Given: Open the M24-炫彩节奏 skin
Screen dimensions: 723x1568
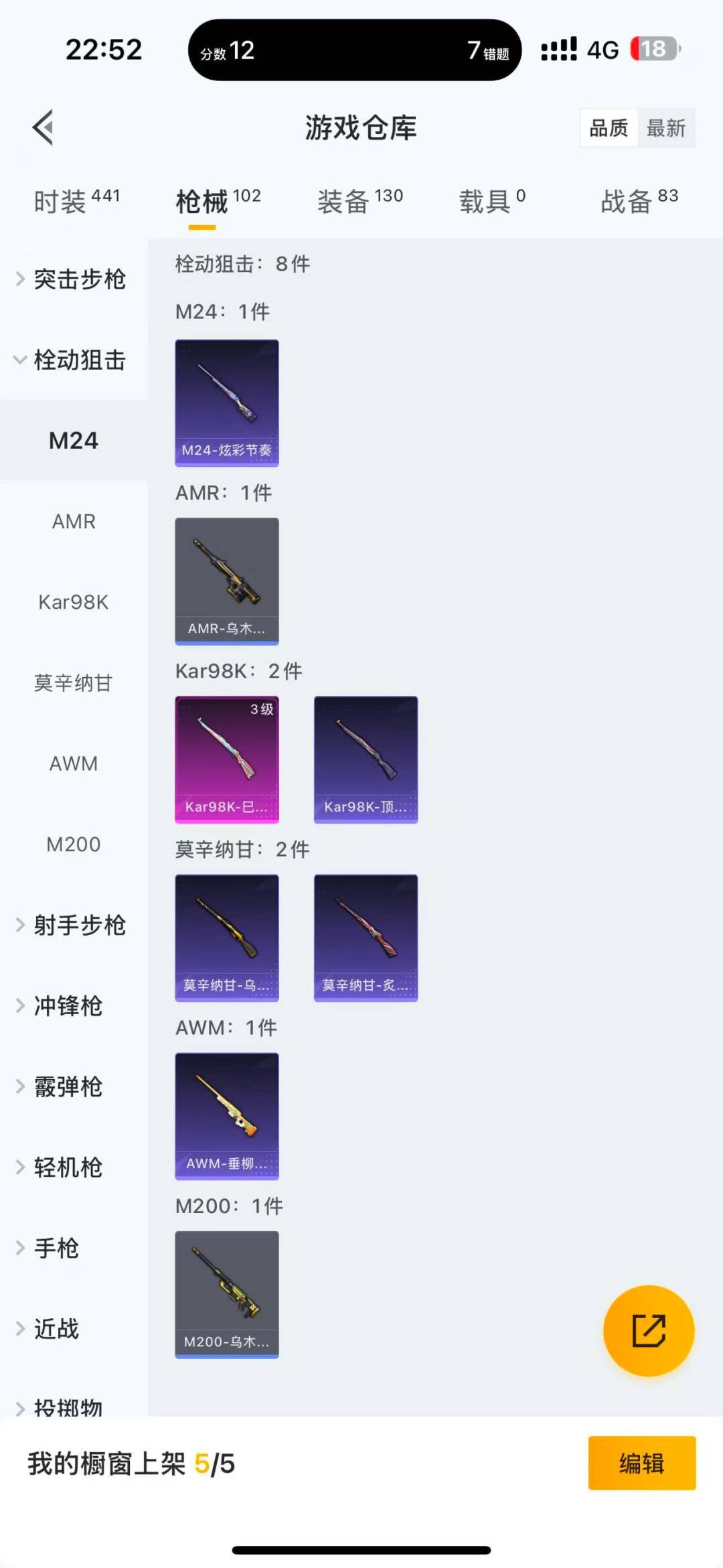Looking at the screenshot, I should 227,403.
